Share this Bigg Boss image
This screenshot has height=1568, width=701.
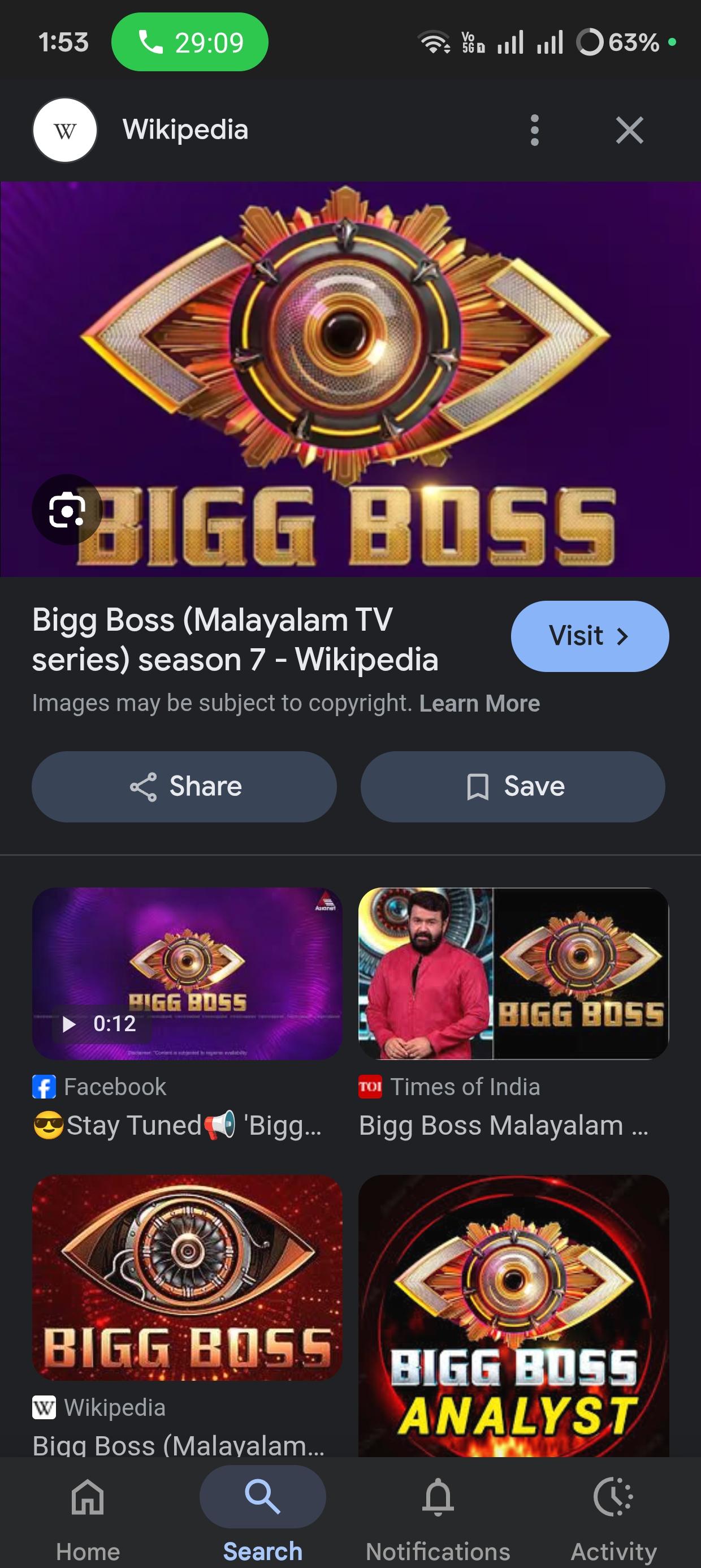[x=184, y=786]
